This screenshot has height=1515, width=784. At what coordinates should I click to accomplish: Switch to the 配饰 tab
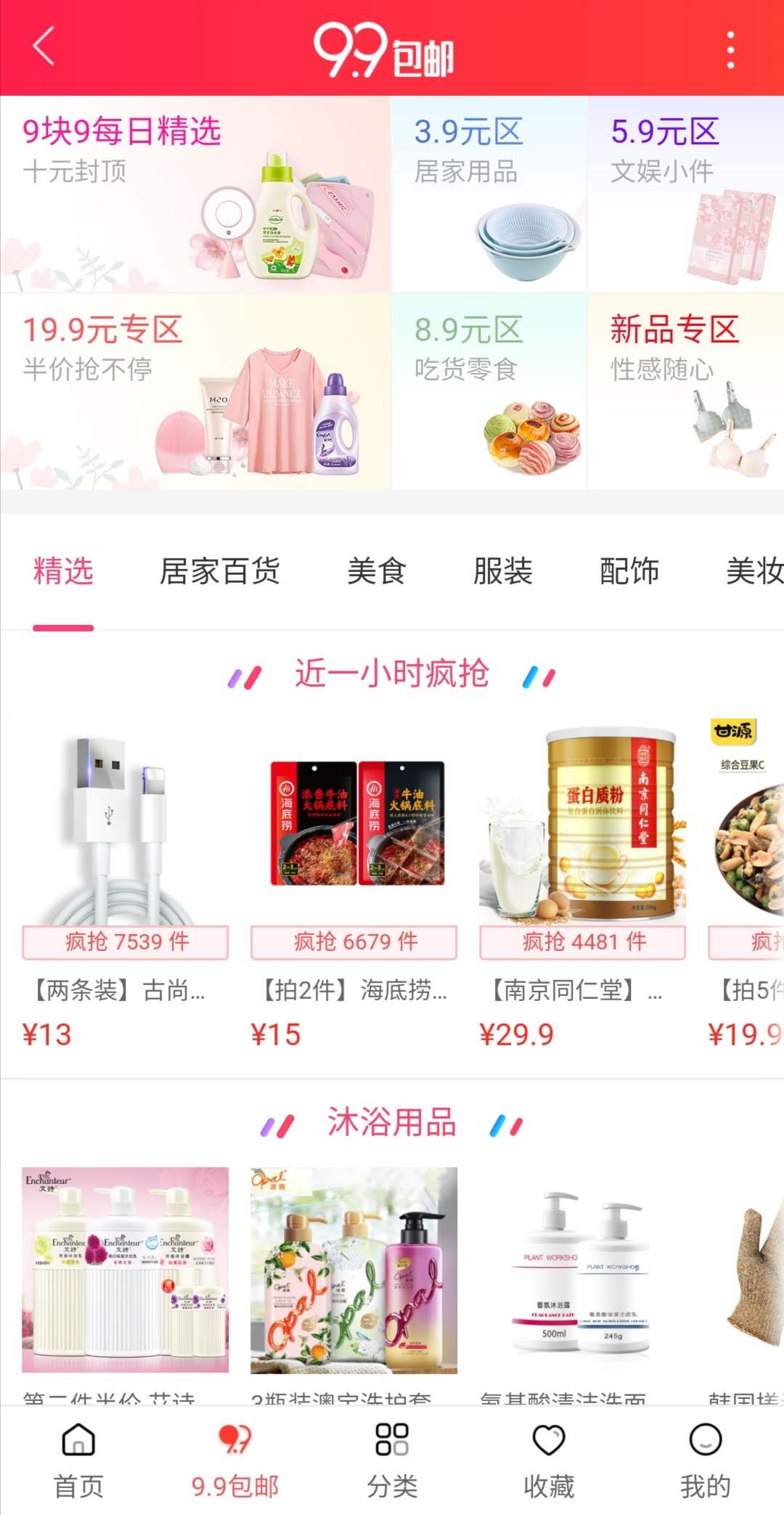(629, 571)
